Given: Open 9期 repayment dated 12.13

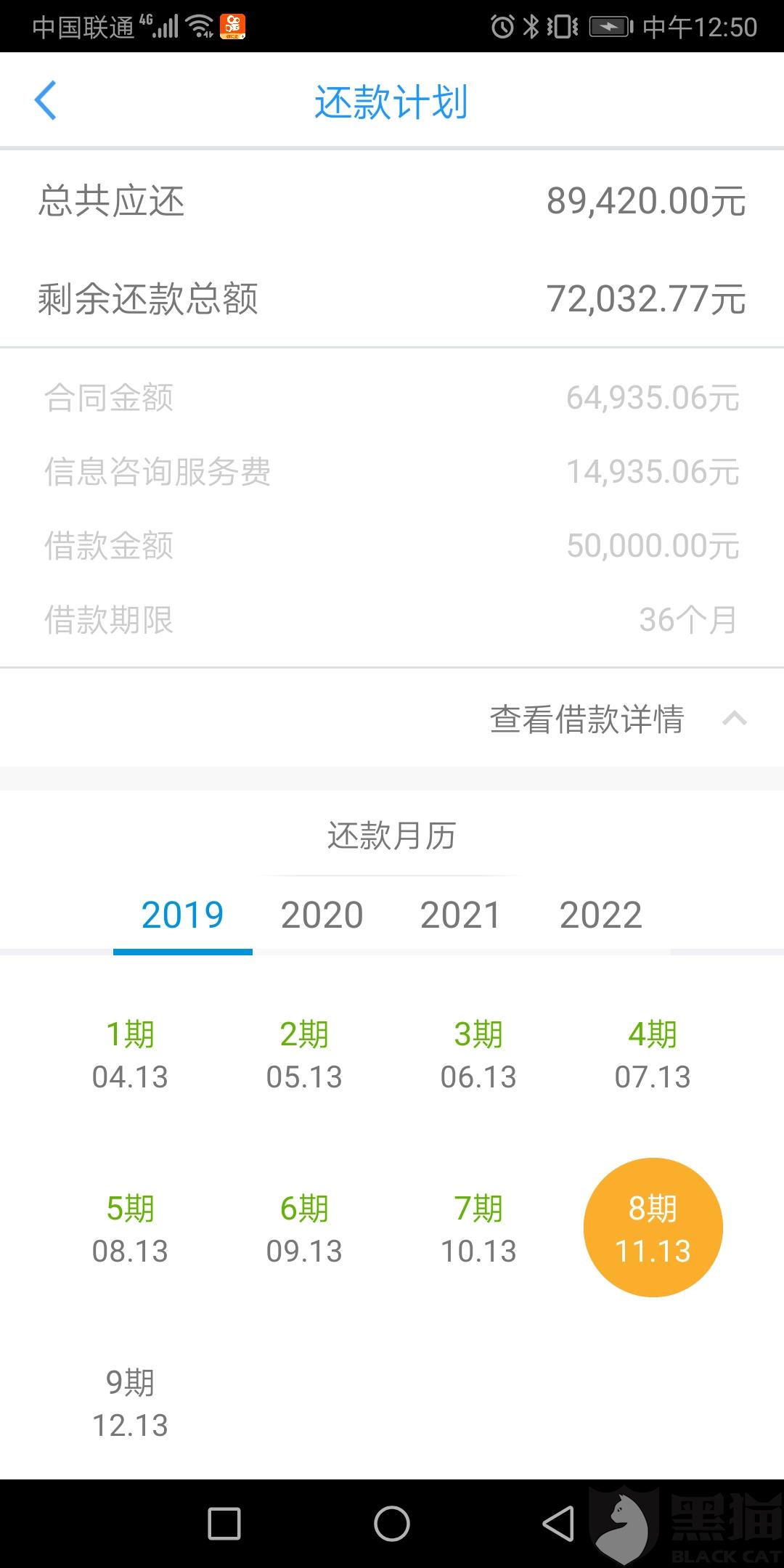Looking at the screenshot, I should (131, 1403).
